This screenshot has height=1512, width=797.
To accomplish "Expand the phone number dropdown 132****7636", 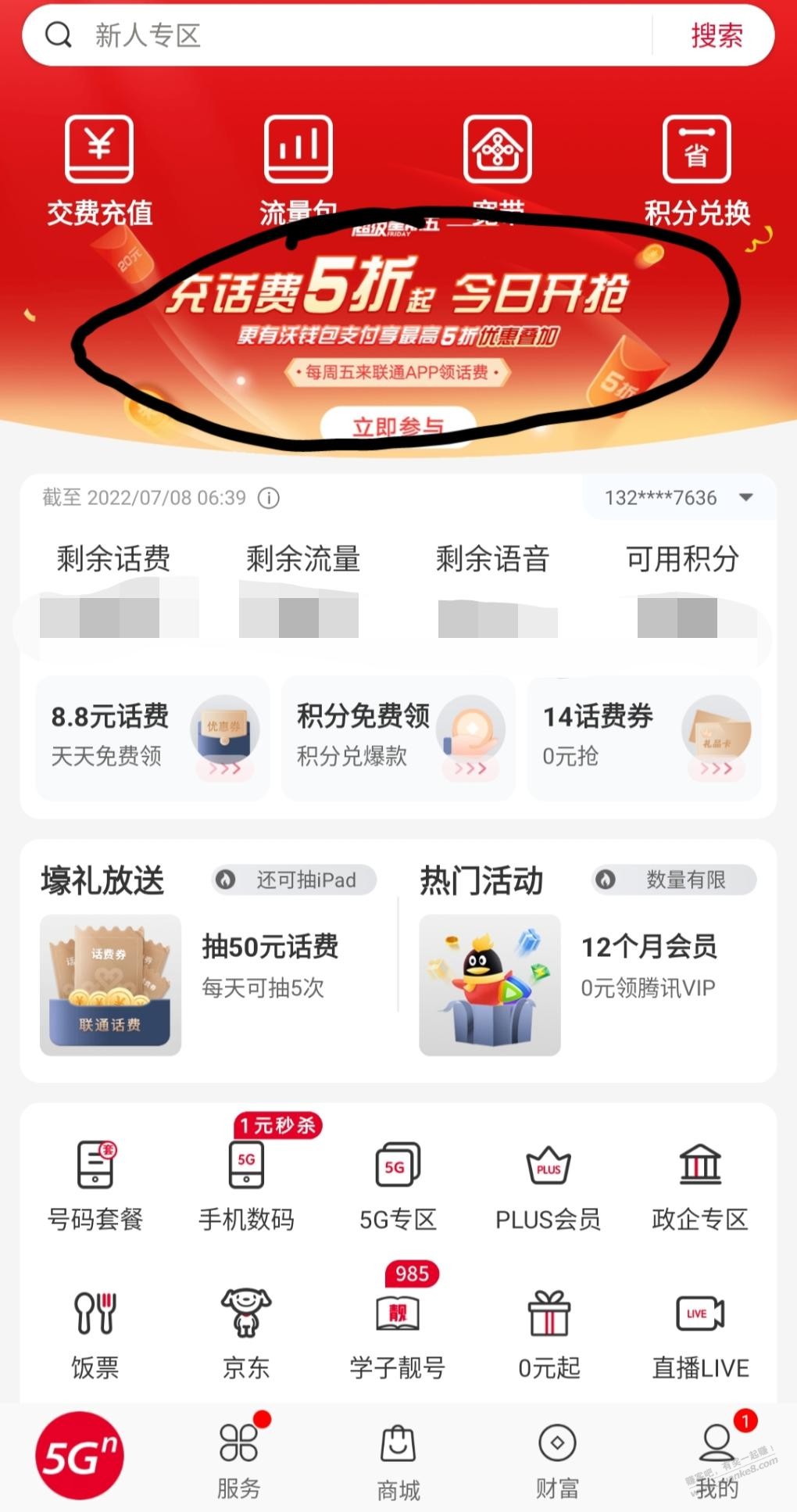I will tap(678, 498).
